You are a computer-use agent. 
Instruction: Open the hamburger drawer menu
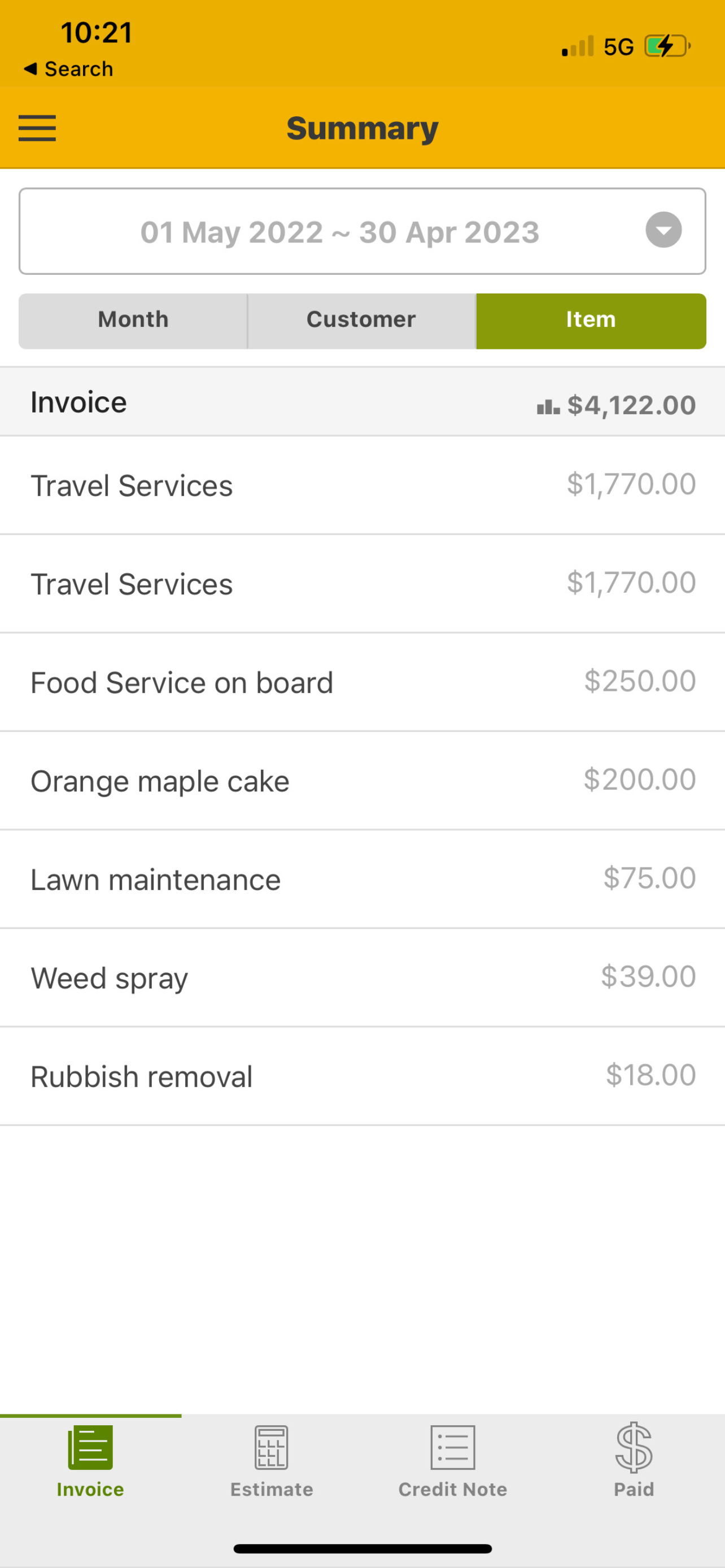pos(37,129)
